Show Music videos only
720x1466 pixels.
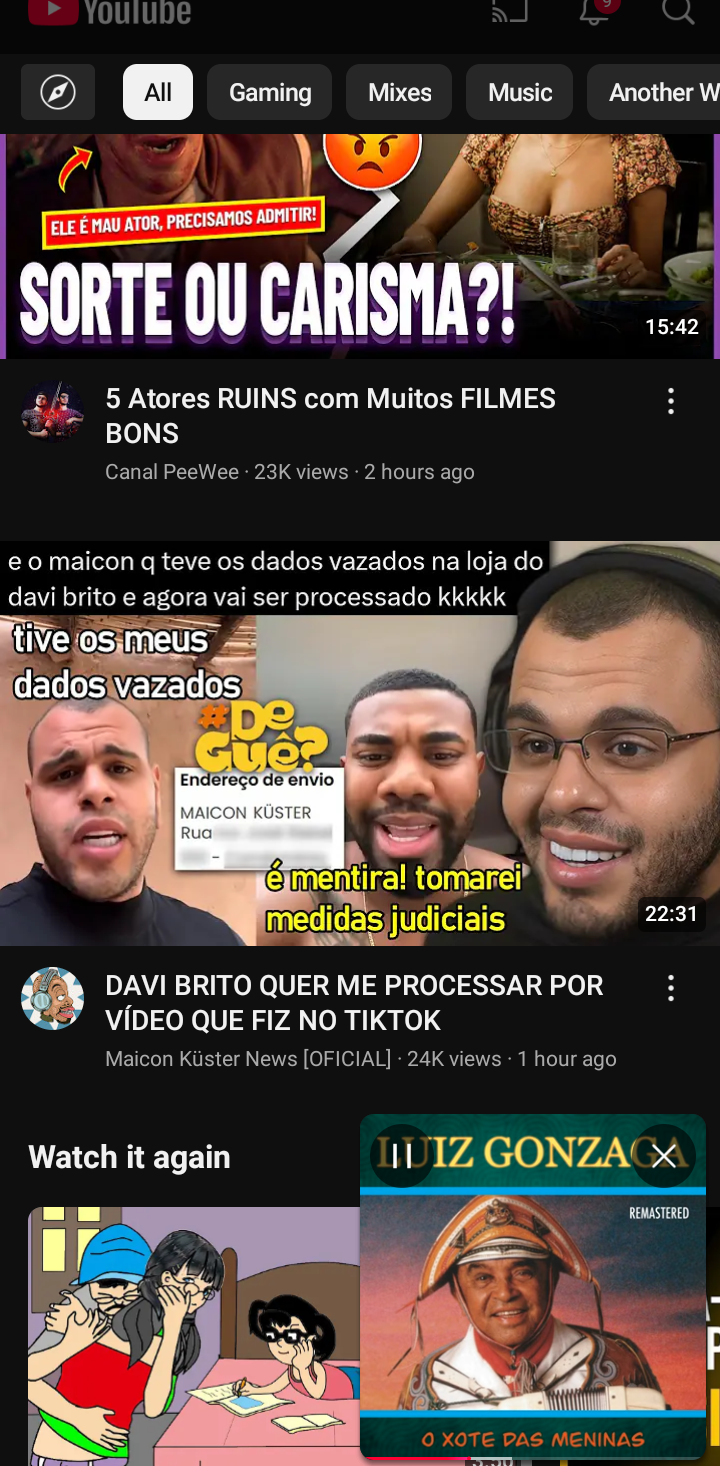[x=520, y=92]
